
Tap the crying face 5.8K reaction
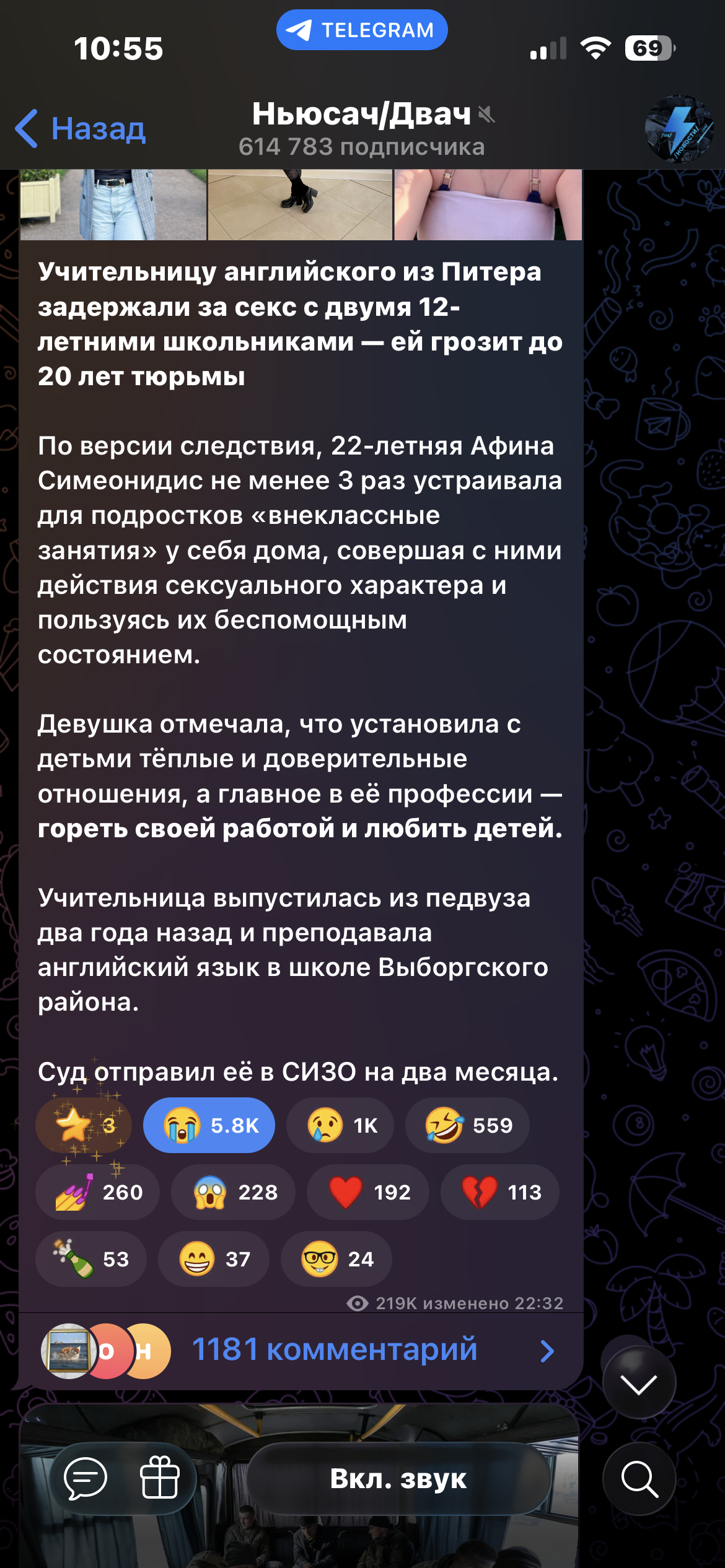tap(209, 1125)
